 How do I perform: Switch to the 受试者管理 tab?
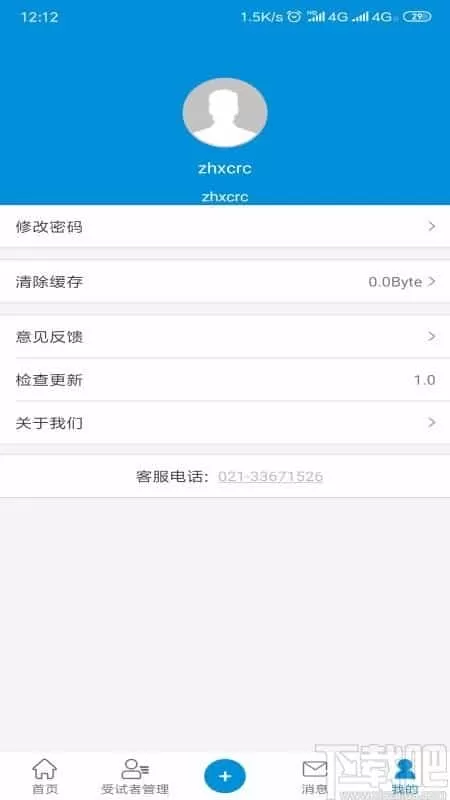135,776
